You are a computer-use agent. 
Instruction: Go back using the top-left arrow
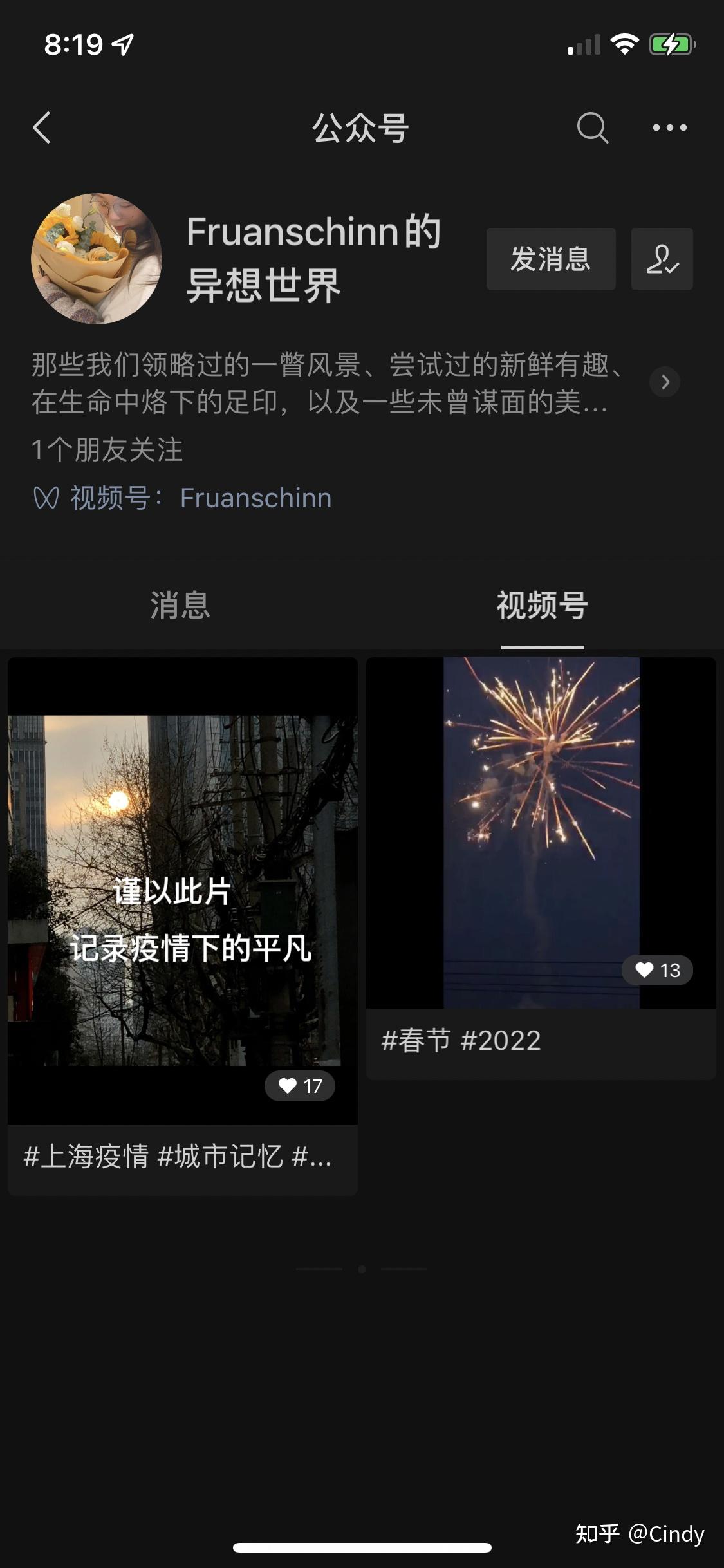(42, 127)
